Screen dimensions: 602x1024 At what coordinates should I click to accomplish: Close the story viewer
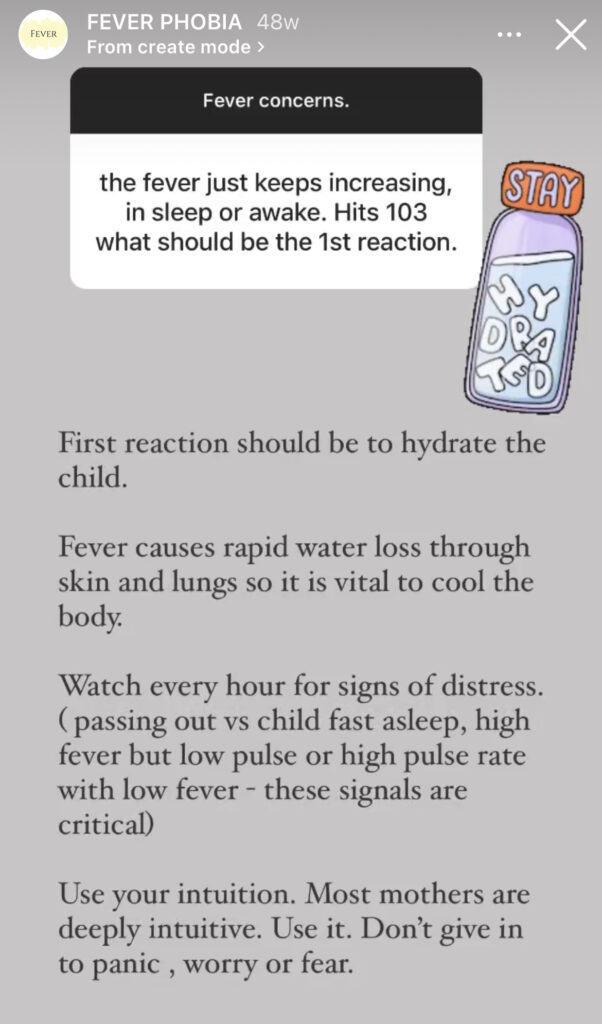point(571,34)
